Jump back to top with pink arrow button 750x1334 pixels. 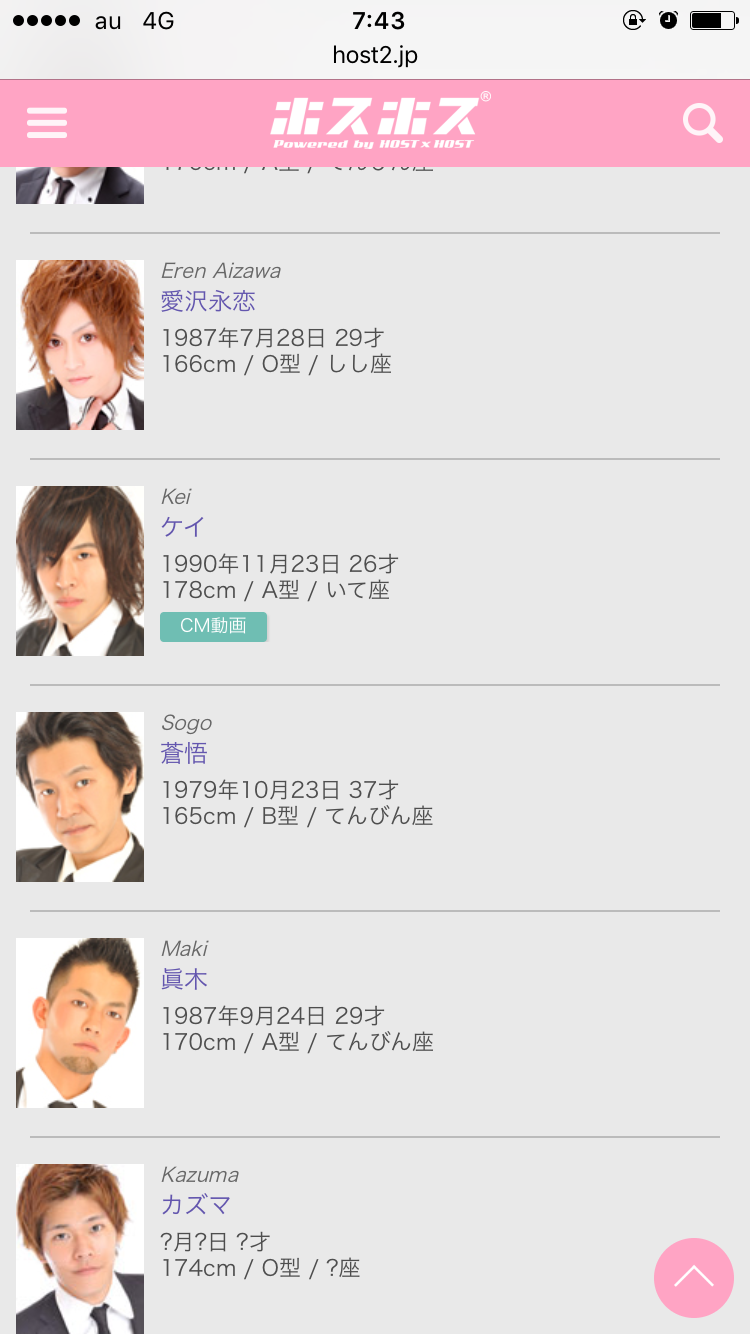coord(693,1278)
